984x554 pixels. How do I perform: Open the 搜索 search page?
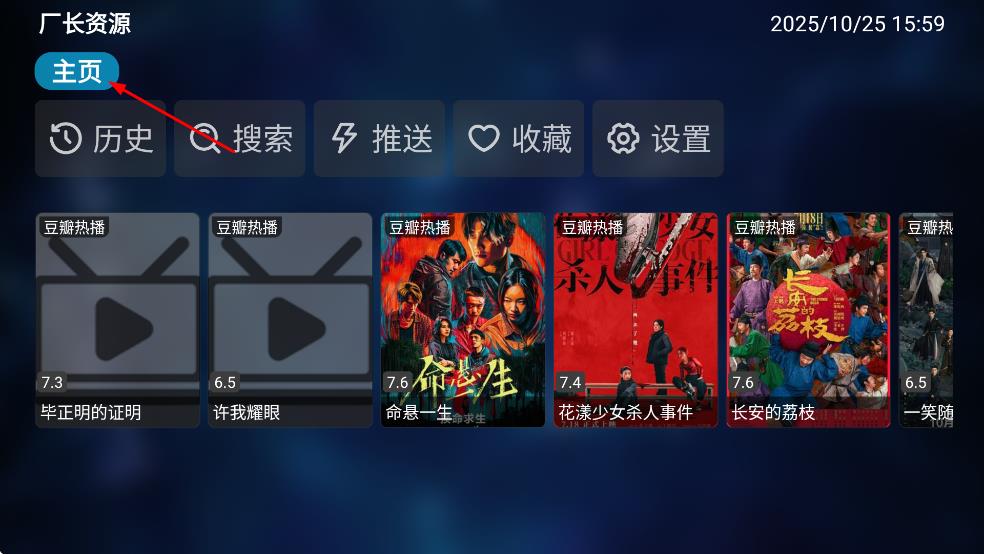pos(240,138)
